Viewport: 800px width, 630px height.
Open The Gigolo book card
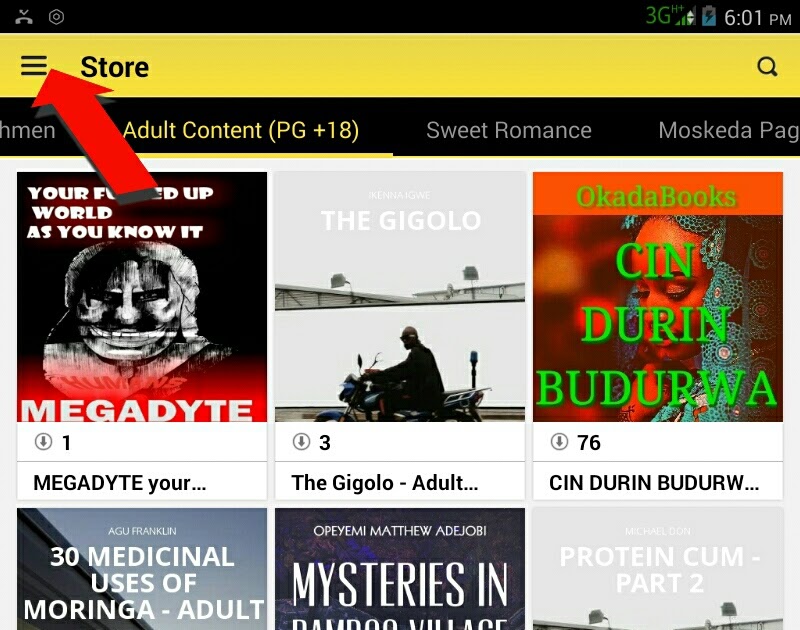coord(400,336)
